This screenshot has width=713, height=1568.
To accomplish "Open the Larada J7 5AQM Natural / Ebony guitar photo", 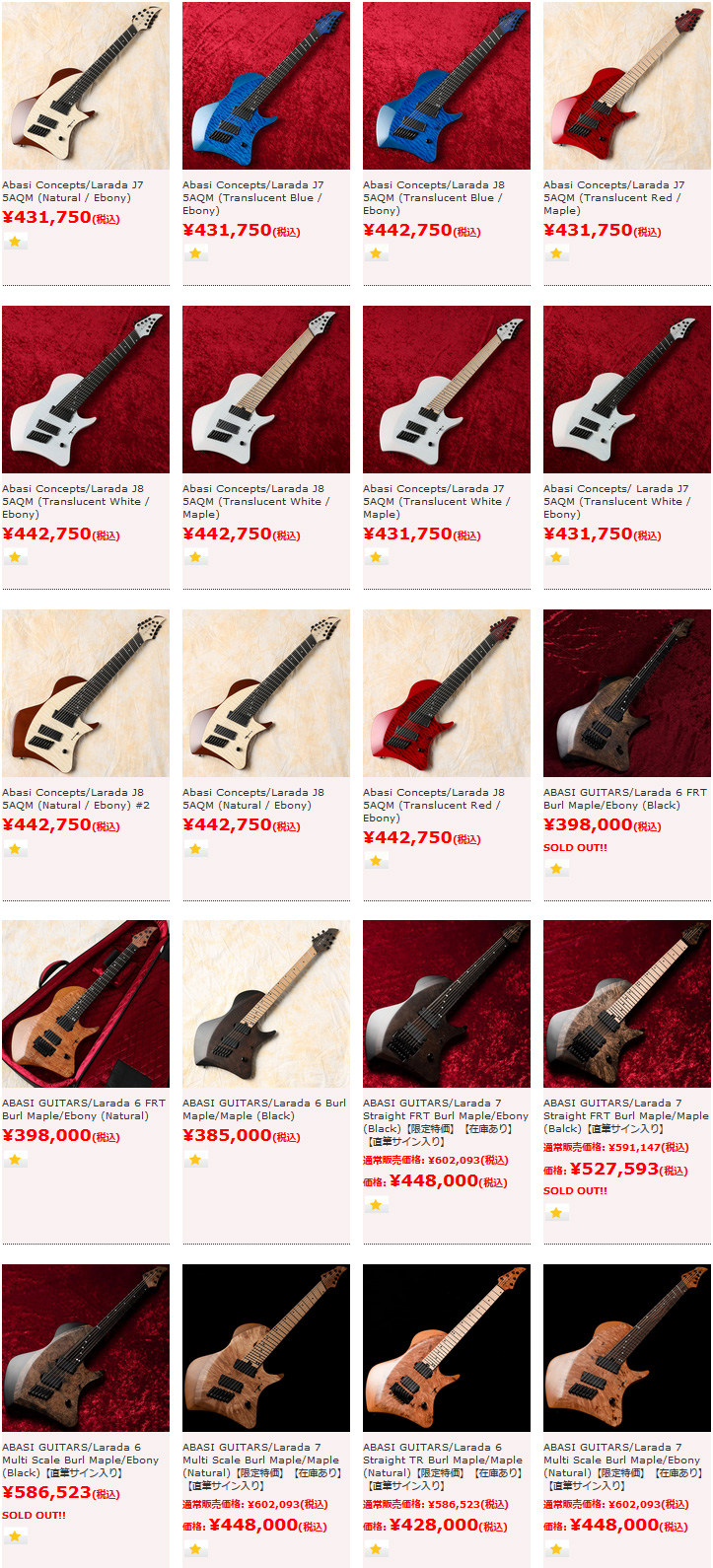I will coord(86,86).
